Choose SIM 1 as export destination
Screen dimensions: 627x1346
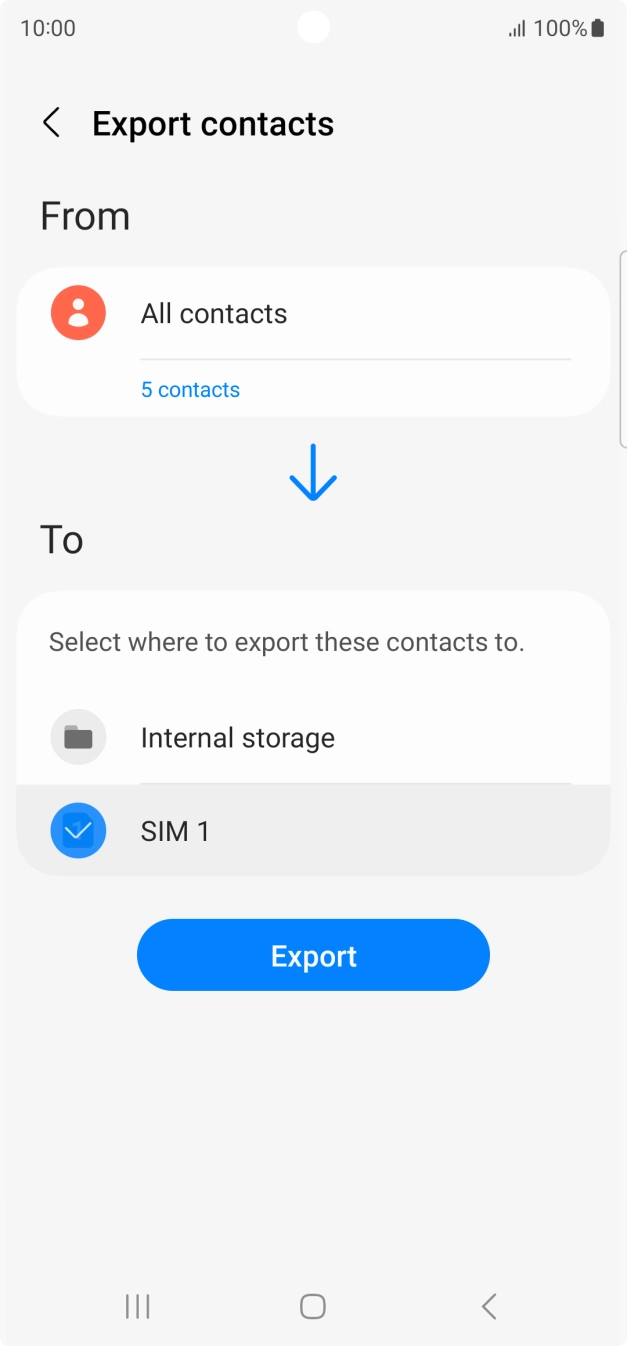(312, 831)
